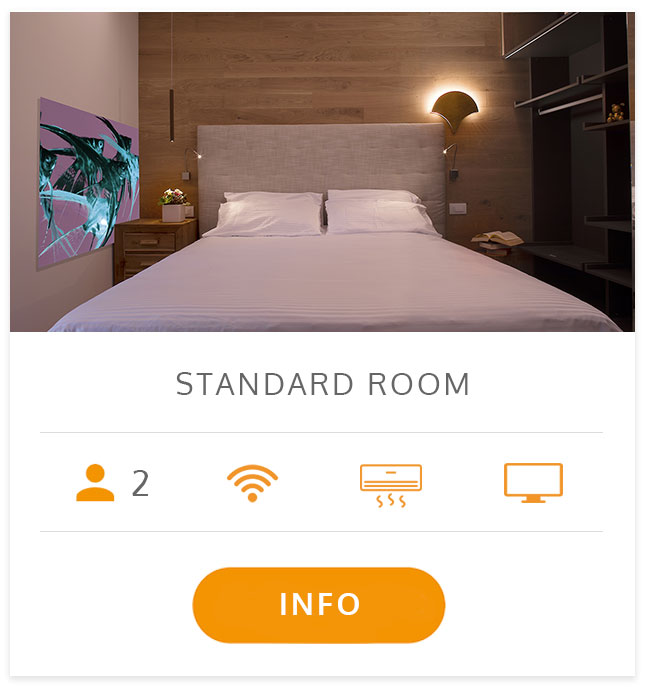Open the Standard Room photo

(x=322, y=172)
